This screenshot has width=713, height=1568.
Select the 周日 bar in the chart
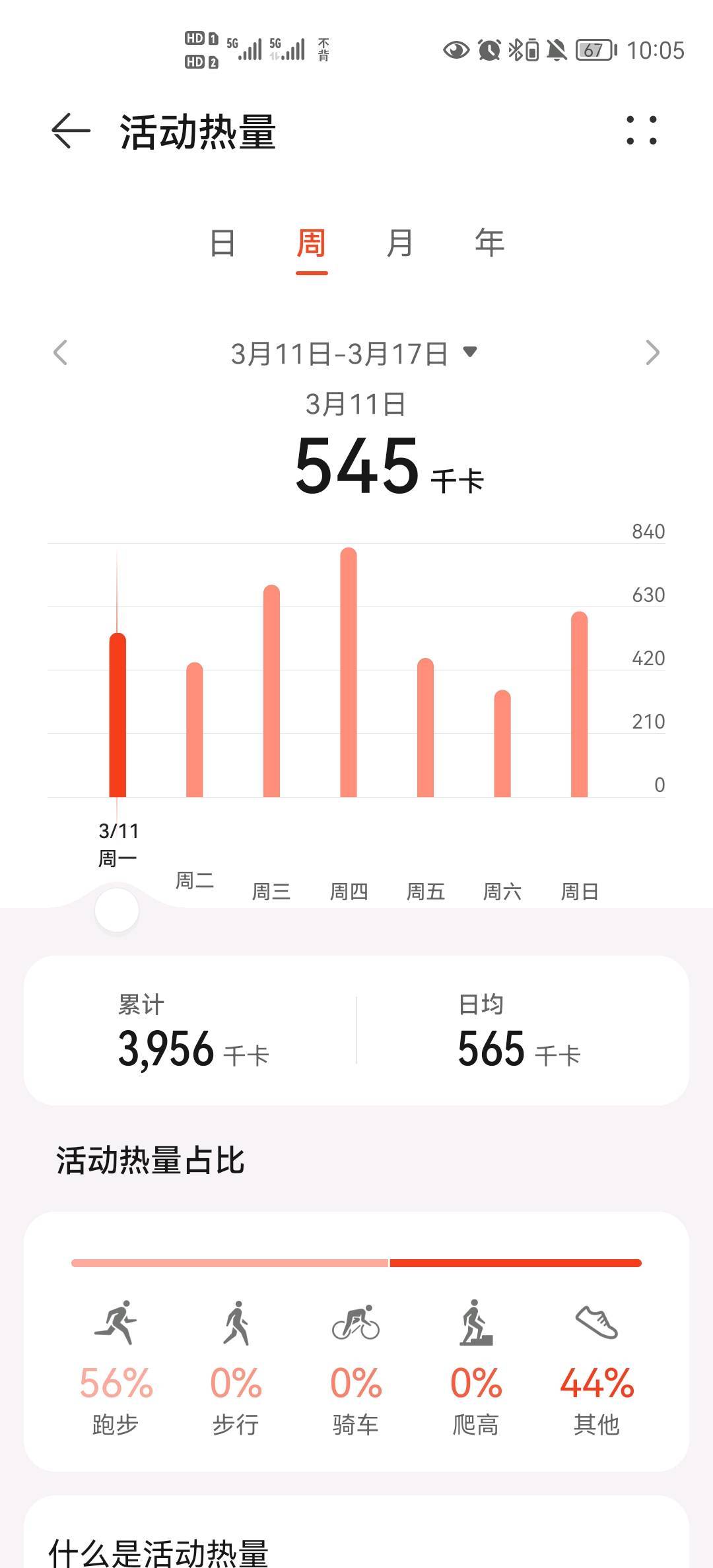[x=580, y=704]
